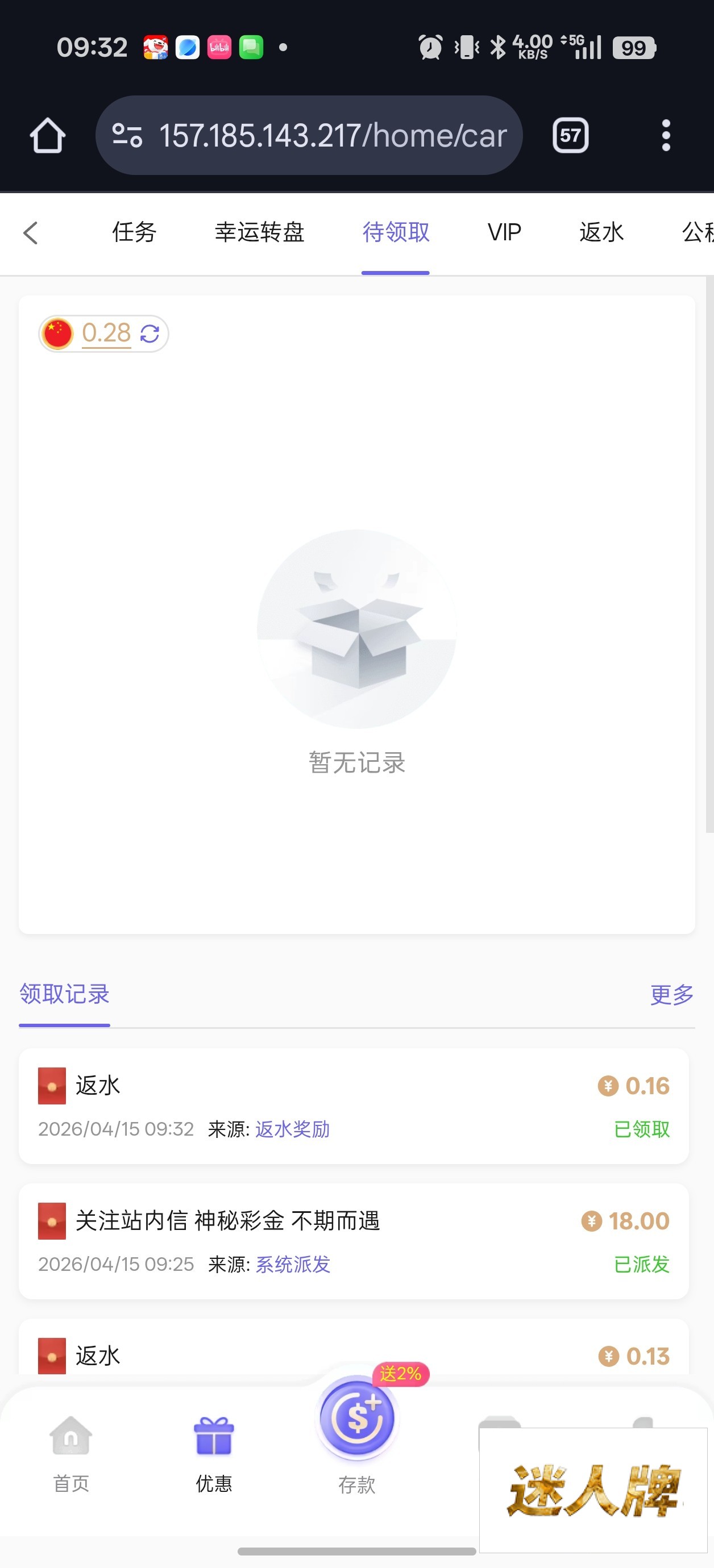Go to the browser home page

[x=48, y=135]
